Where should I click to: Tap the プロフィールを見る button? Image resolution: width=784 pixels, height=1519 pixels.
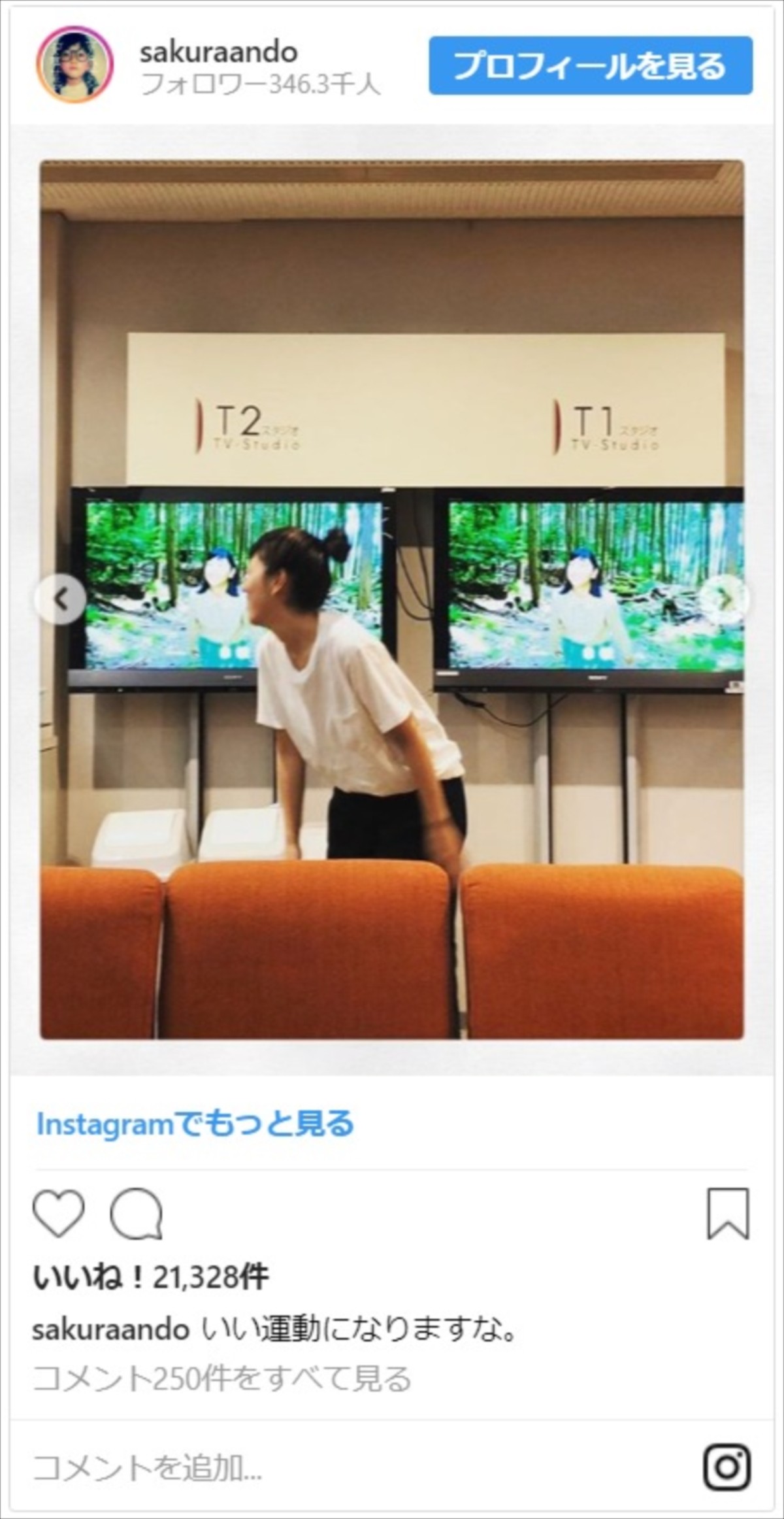click(x=590, y=66)
